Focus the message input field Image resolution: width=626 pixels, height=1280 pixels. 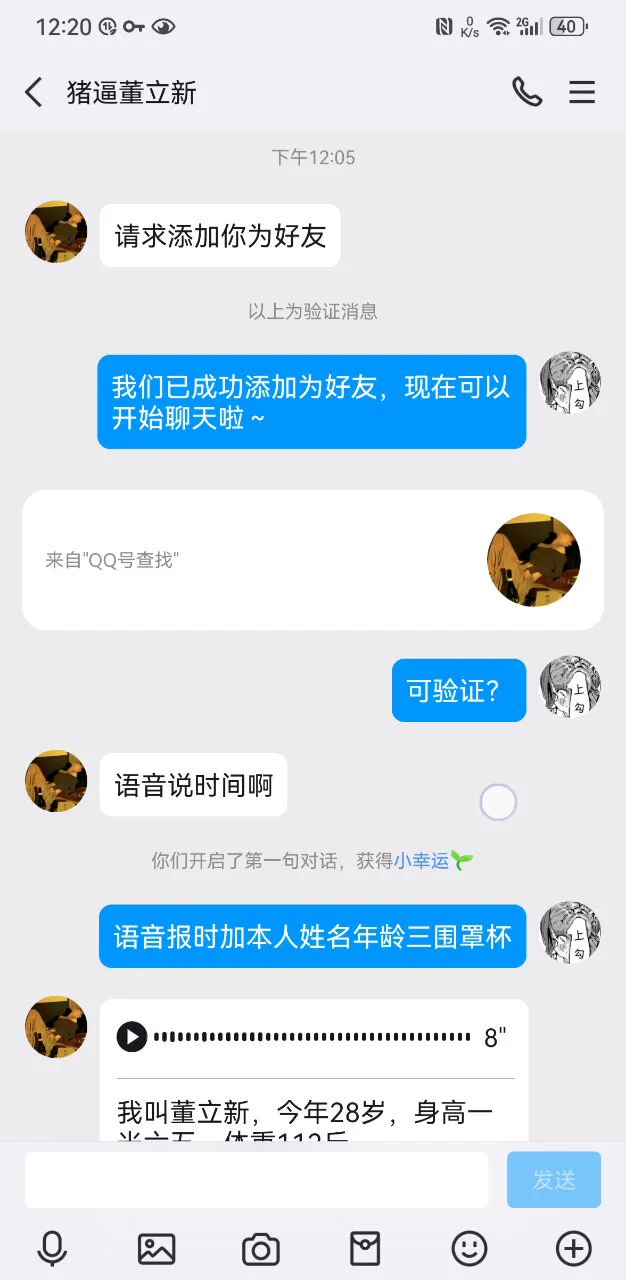coord(257,1180)
